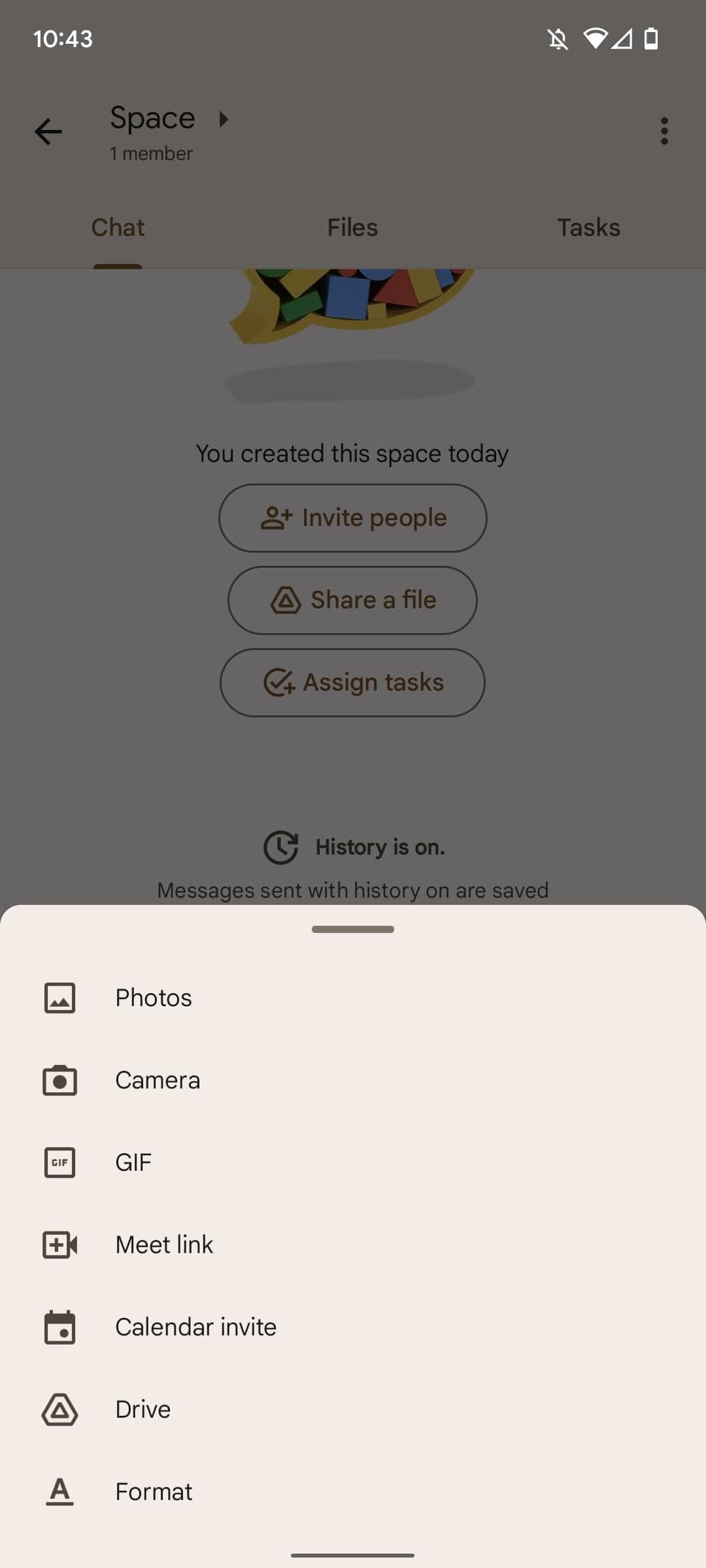Open the Format text option
706x1568 pixels.
pyautogui.click(x=154, y=1492)
